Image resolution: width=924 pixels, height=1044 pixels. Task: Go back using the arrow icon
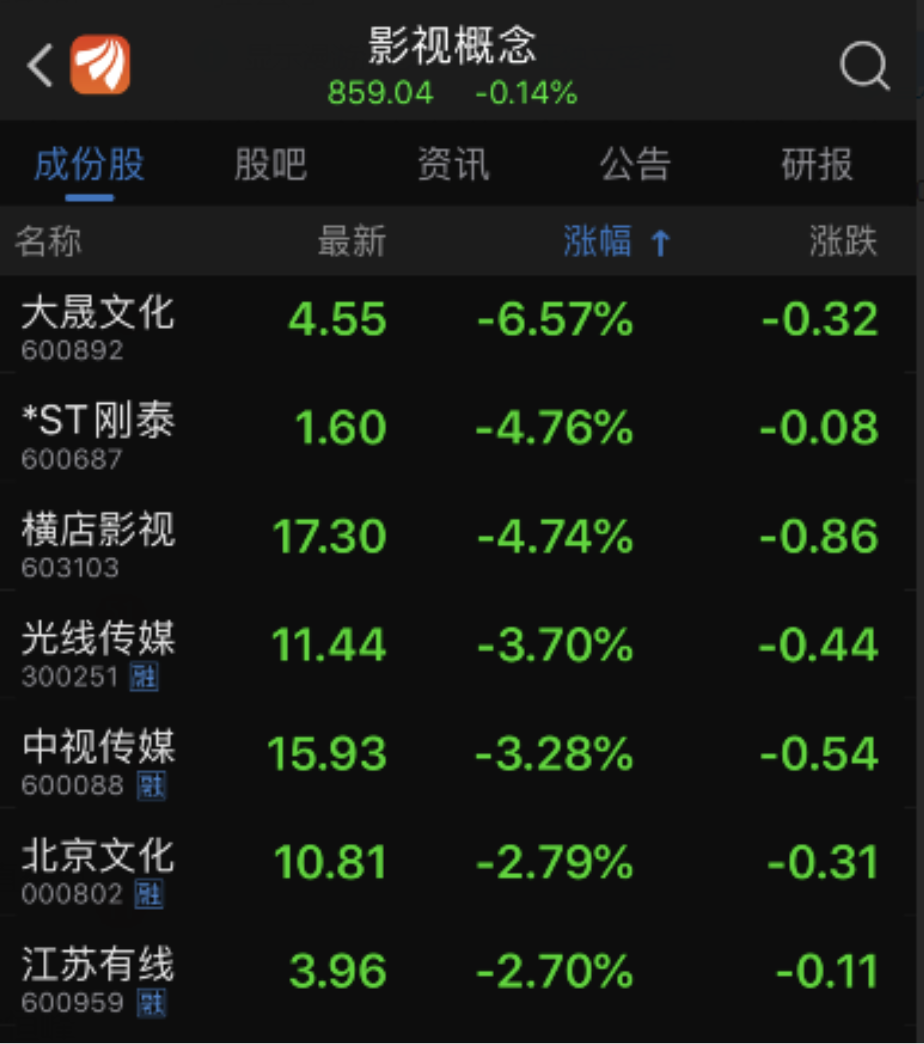click(40, 66)
